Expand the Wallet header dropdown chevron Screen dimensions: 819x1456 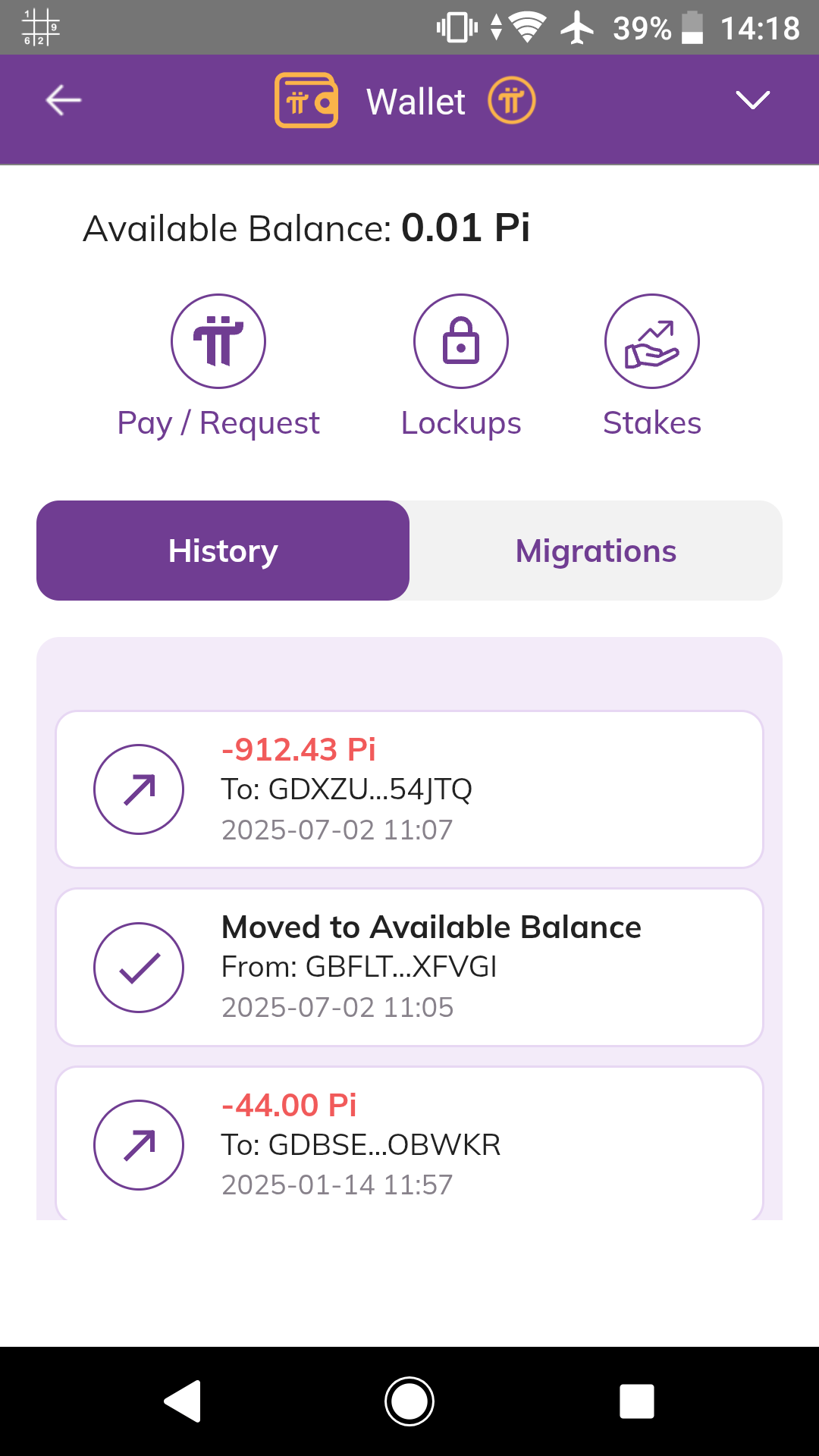[752, 100]
